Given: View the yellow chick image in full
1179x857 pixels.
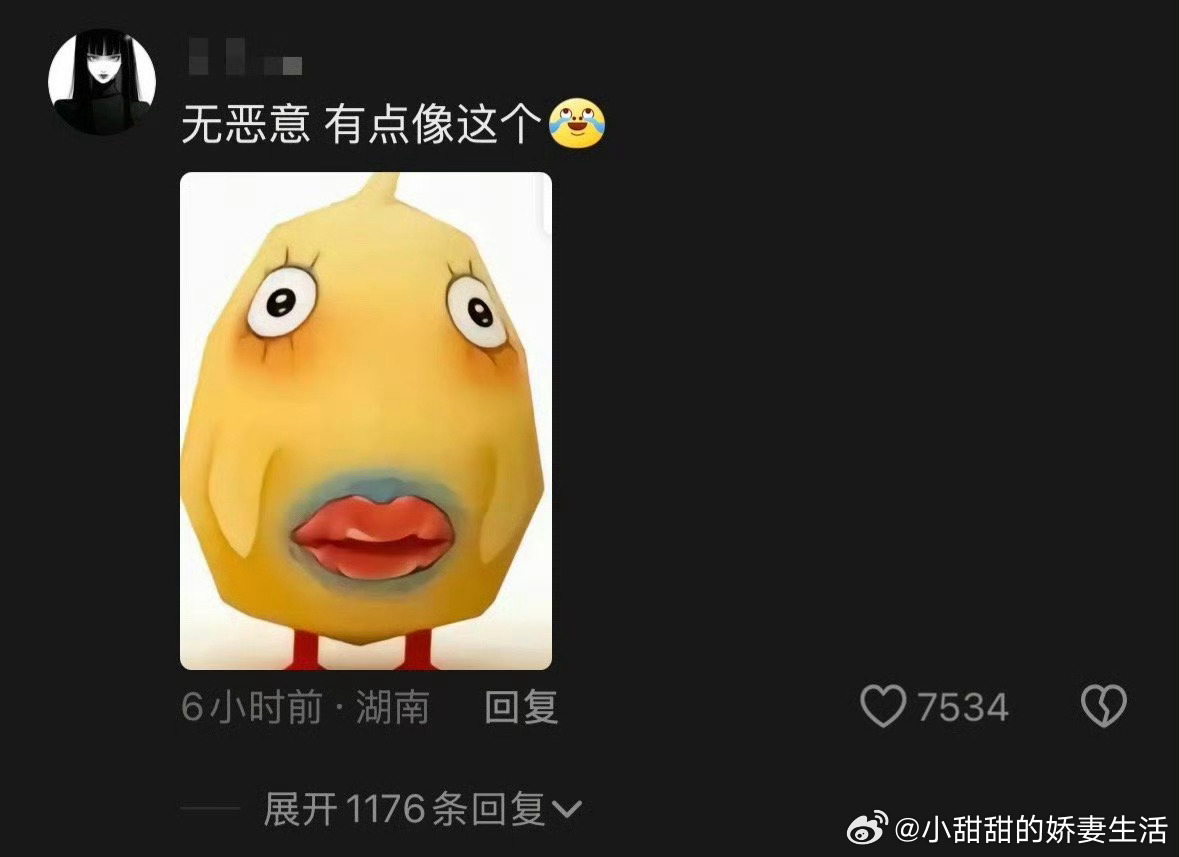Looking at the screenshot, I should pos(365,420).
